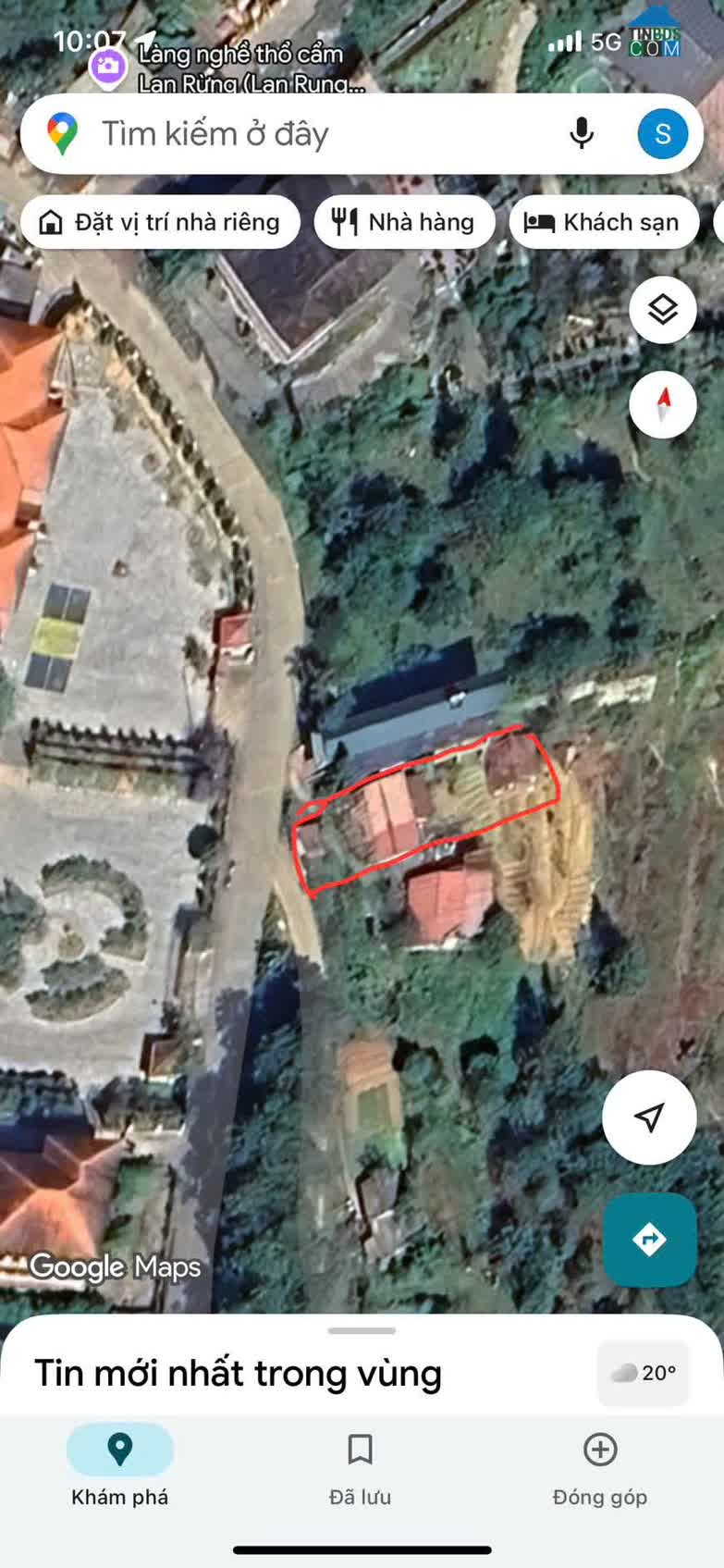Open the 20° weather widget
Screen dimensions: 724x1568
click(644, 1373)
